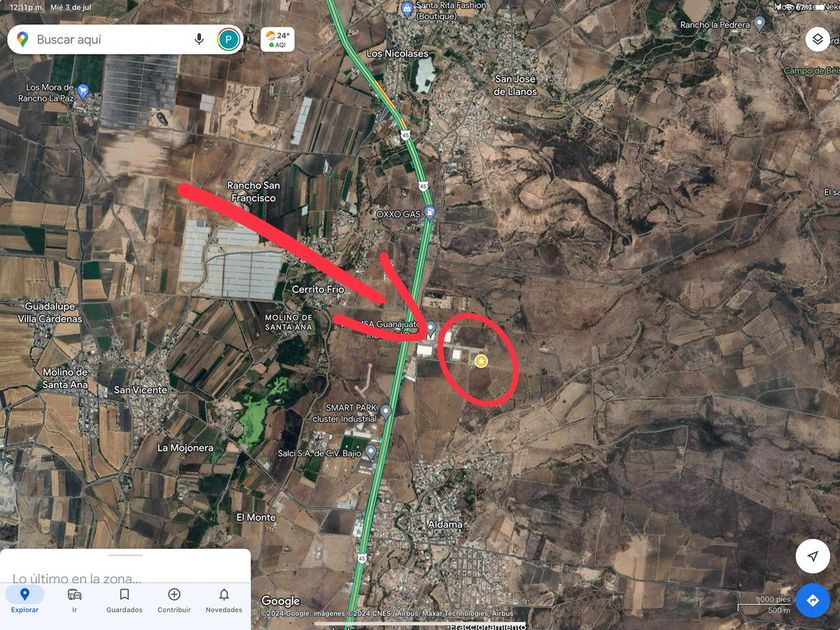Go to the Contribuir tab
Screen dimensions: 840x630
[x=174, y=599]
